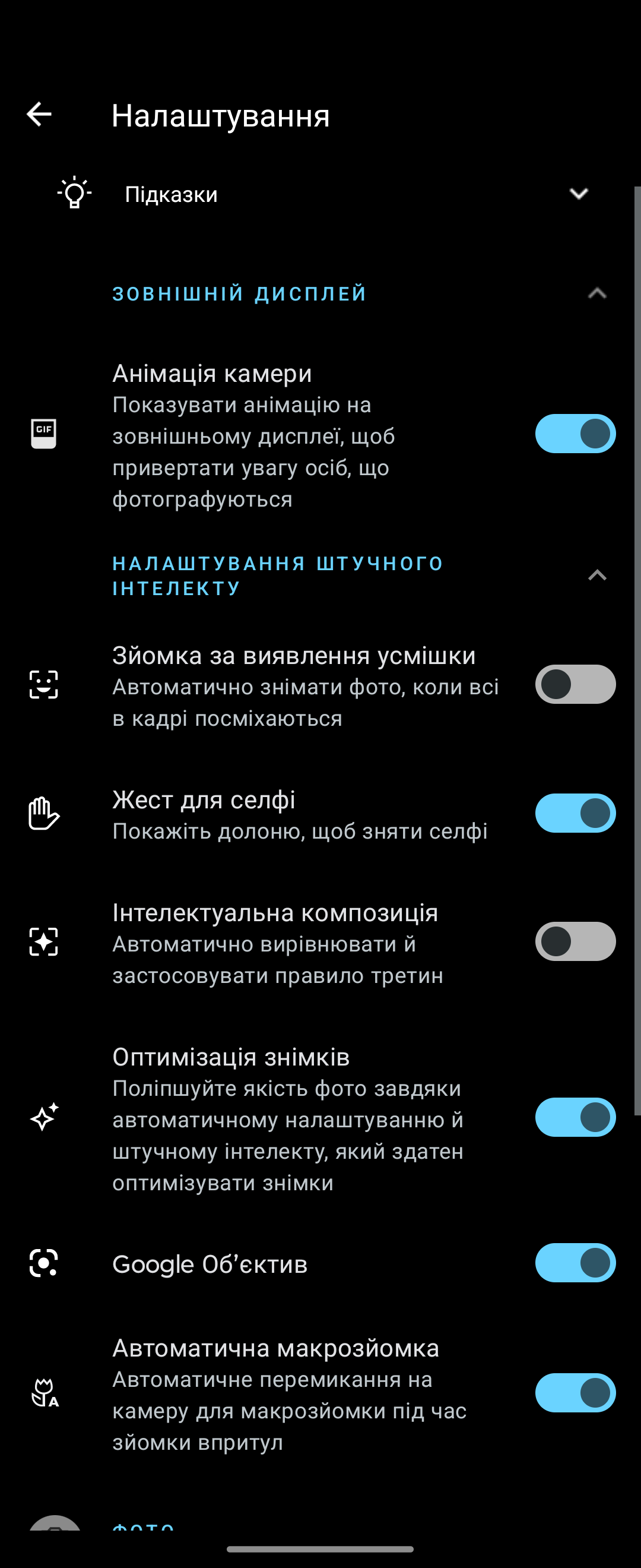Collapse the Налаштування штучного інтелекту section

[x=596, y=576]
